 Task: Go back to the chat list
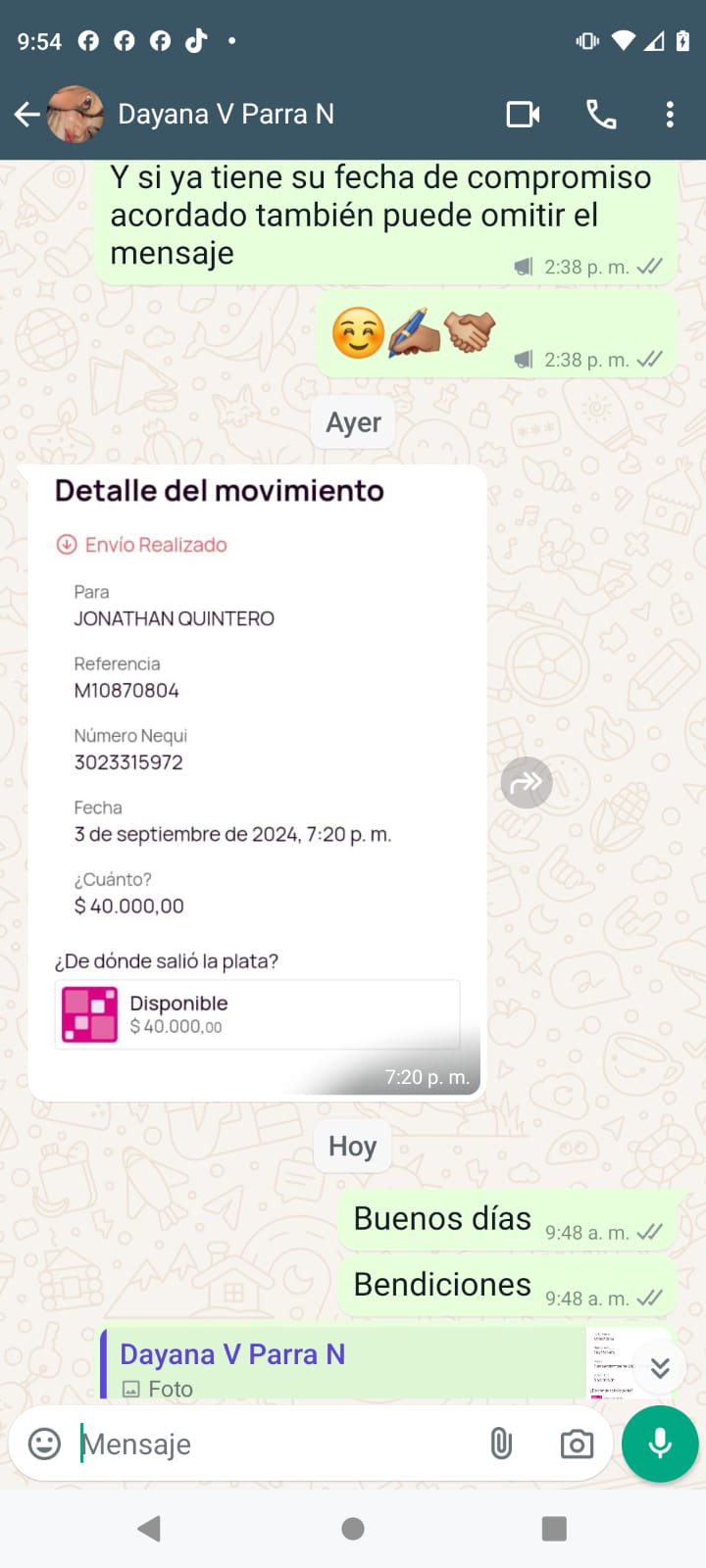point(26,115)
